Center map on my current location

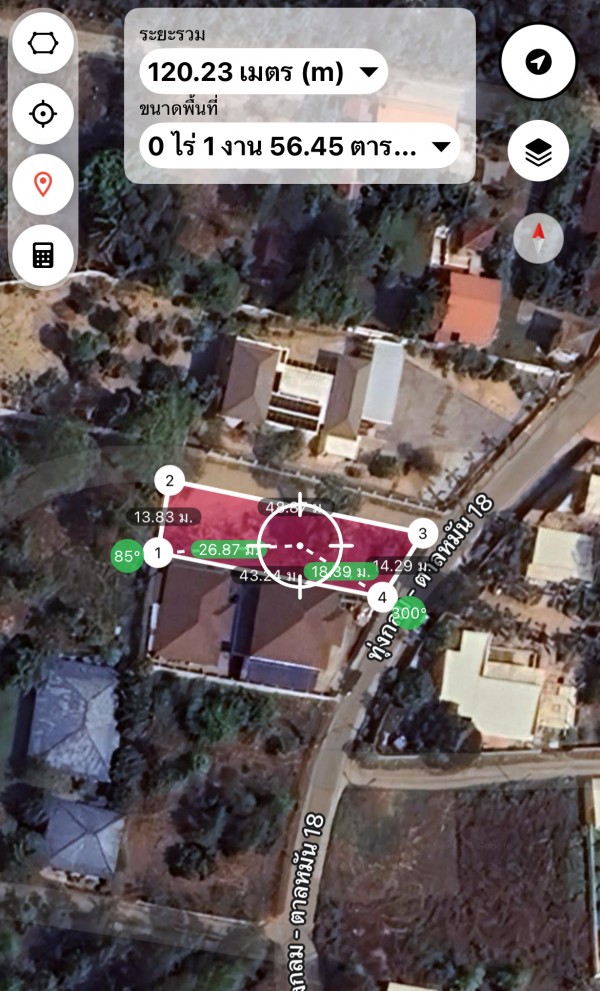(x=538, y=62)
